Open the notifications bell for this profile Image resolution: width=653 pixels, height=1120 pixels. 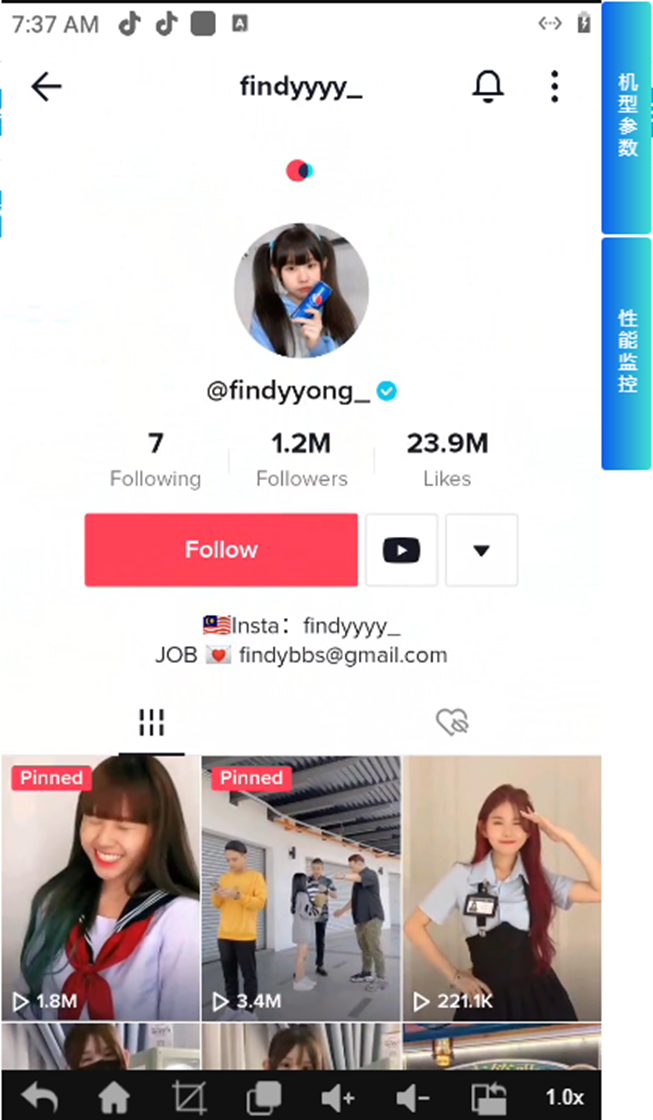point(488,87)
